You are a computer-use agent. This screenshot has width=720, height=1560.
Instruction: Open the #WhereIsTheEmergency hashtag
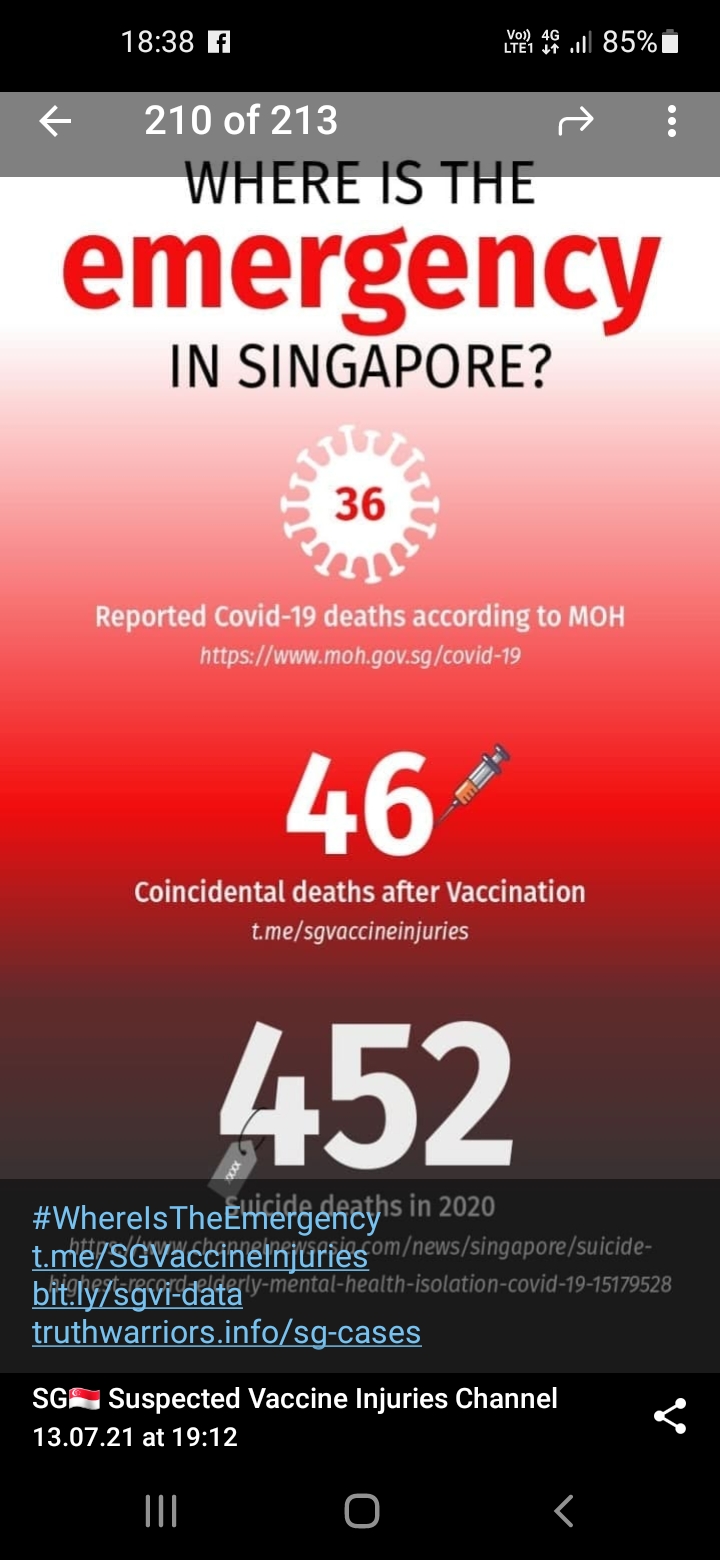[x=206, y=1219]
